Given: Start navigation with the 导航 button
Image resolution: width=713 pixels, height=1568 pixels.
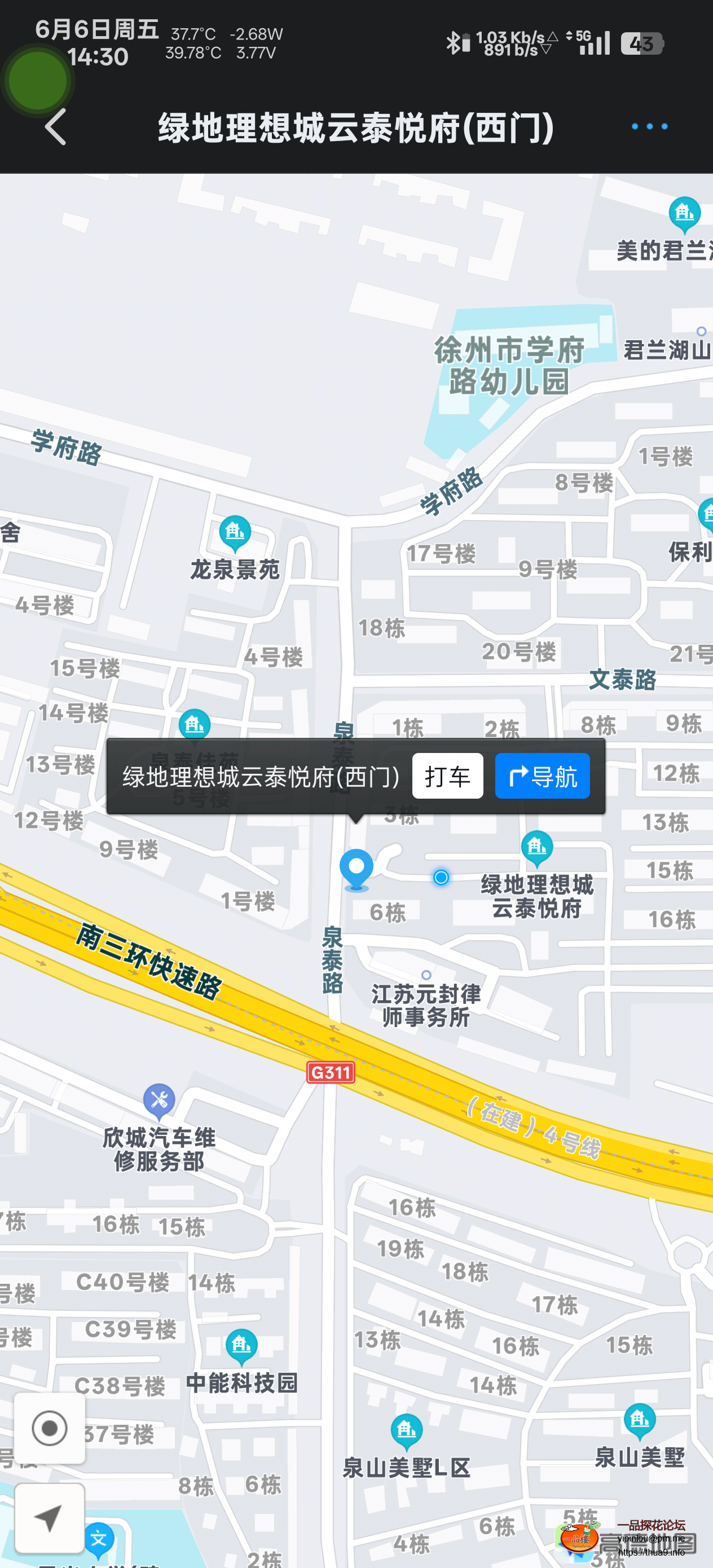Looking at the screenshot, I should [542, 776].
